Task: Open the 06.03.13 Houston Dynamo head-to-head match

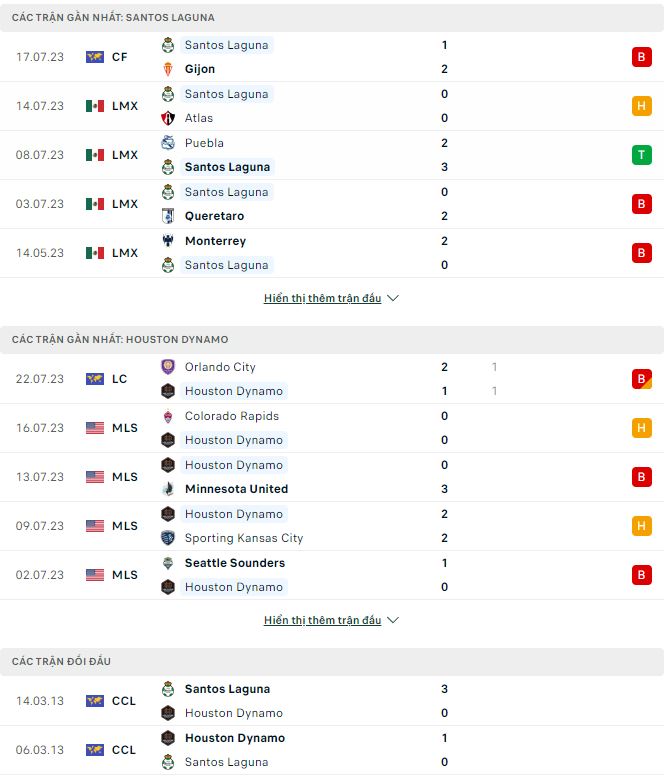Action: 330,750
